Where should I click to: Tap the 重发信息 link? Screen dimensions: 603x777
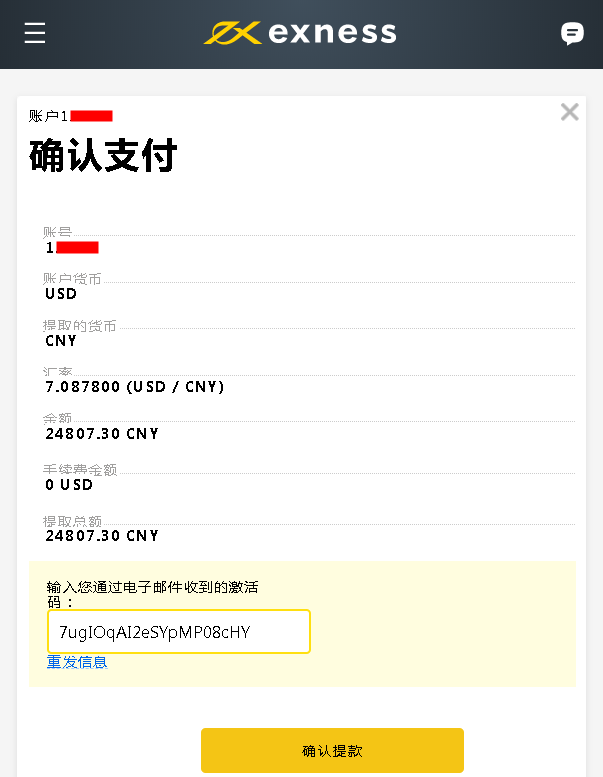(x=77, y=662)
